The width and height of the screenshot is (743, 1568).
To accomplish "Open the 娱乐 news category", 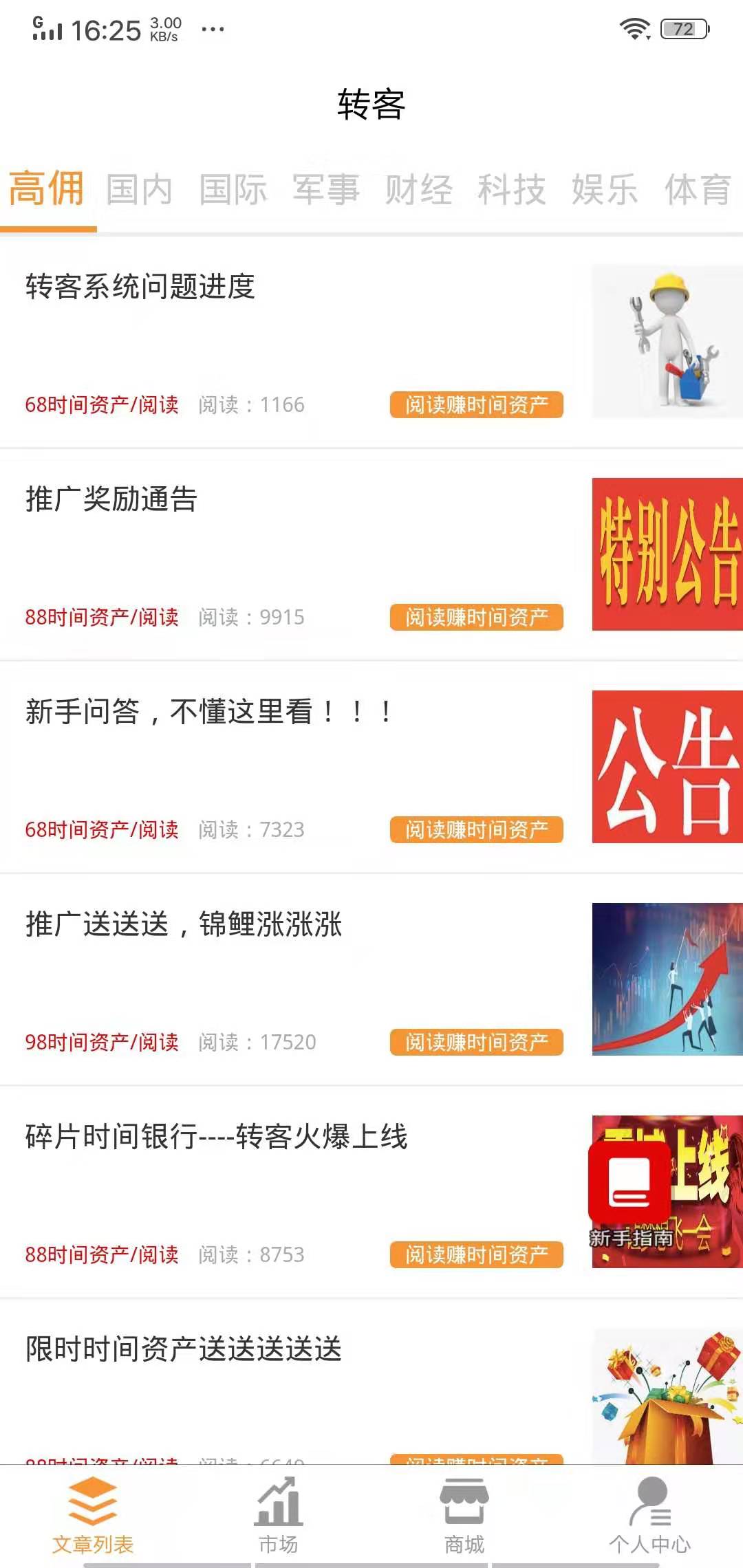I will pos(603,190).
